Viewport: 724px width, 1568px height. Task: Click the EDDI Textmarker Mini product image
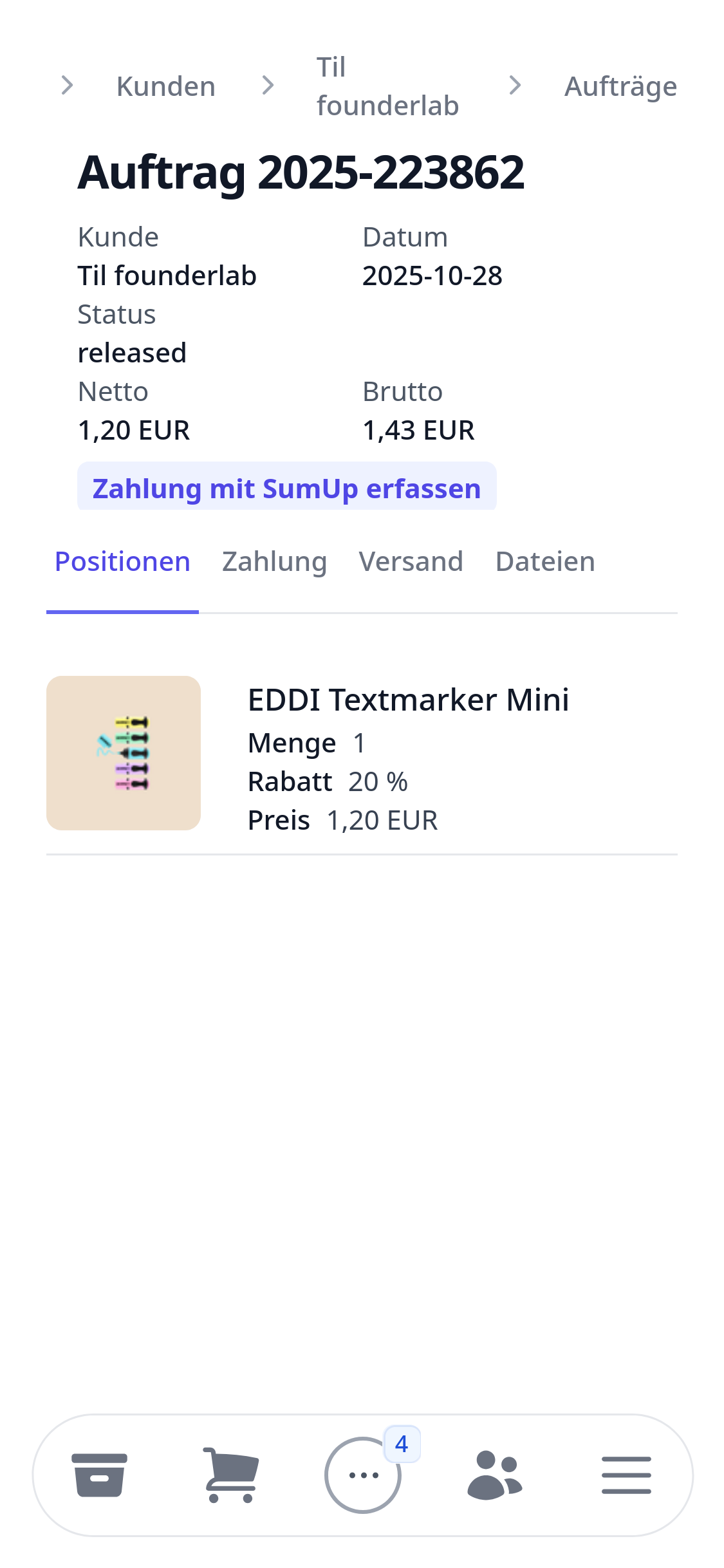(x=124, y=752)
